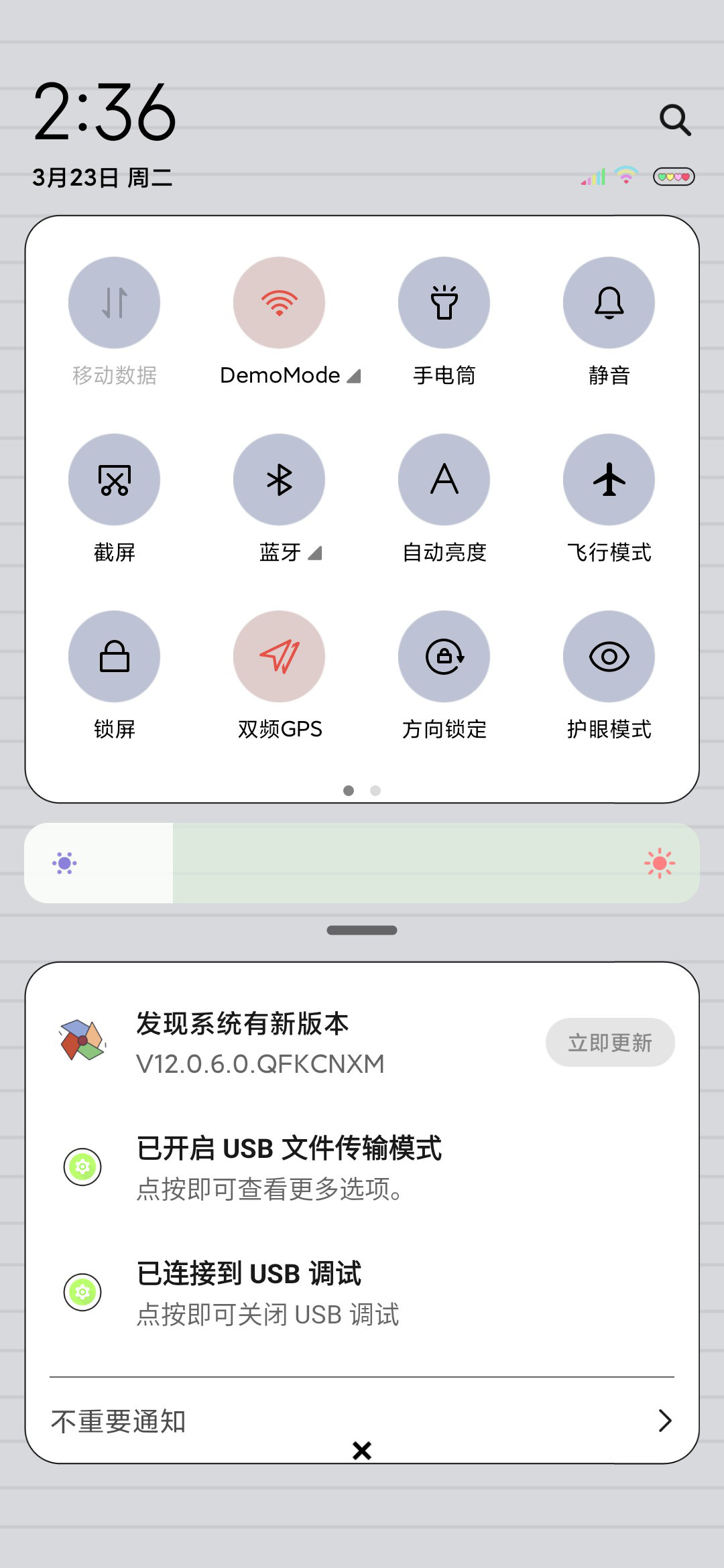
Task: Expand the 不重要通知 section
Action: point(362,1421)
